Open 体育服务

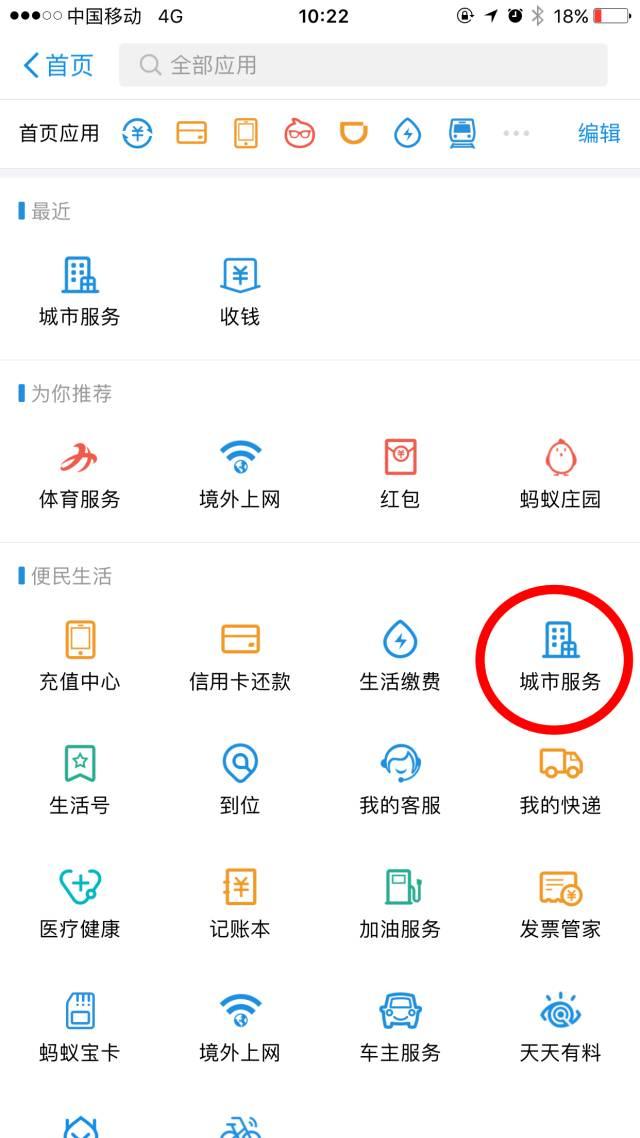[x=80, y=472]
